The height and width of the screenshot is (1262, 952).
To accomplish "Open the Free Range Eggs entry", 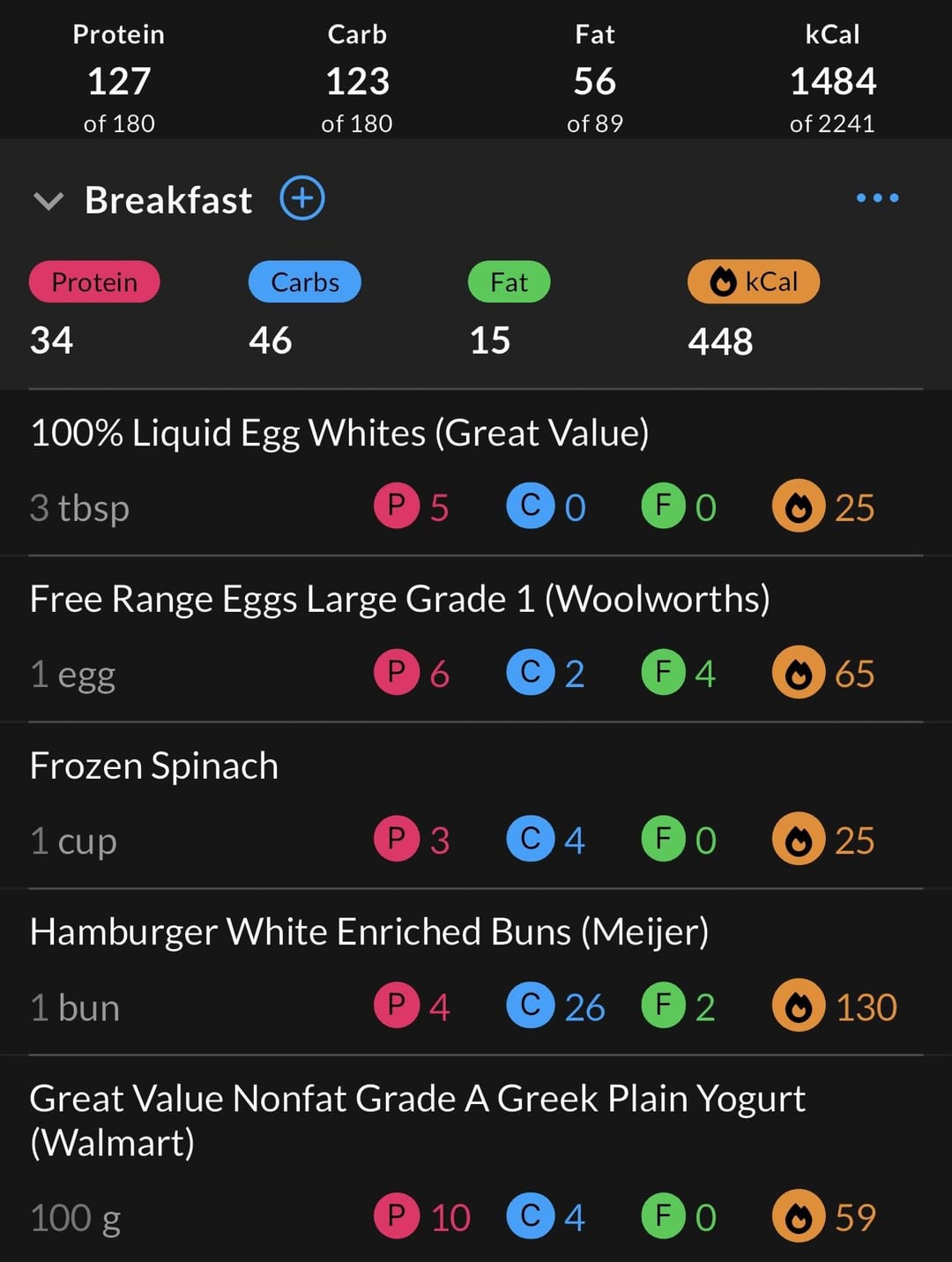I will coord(399,600).
